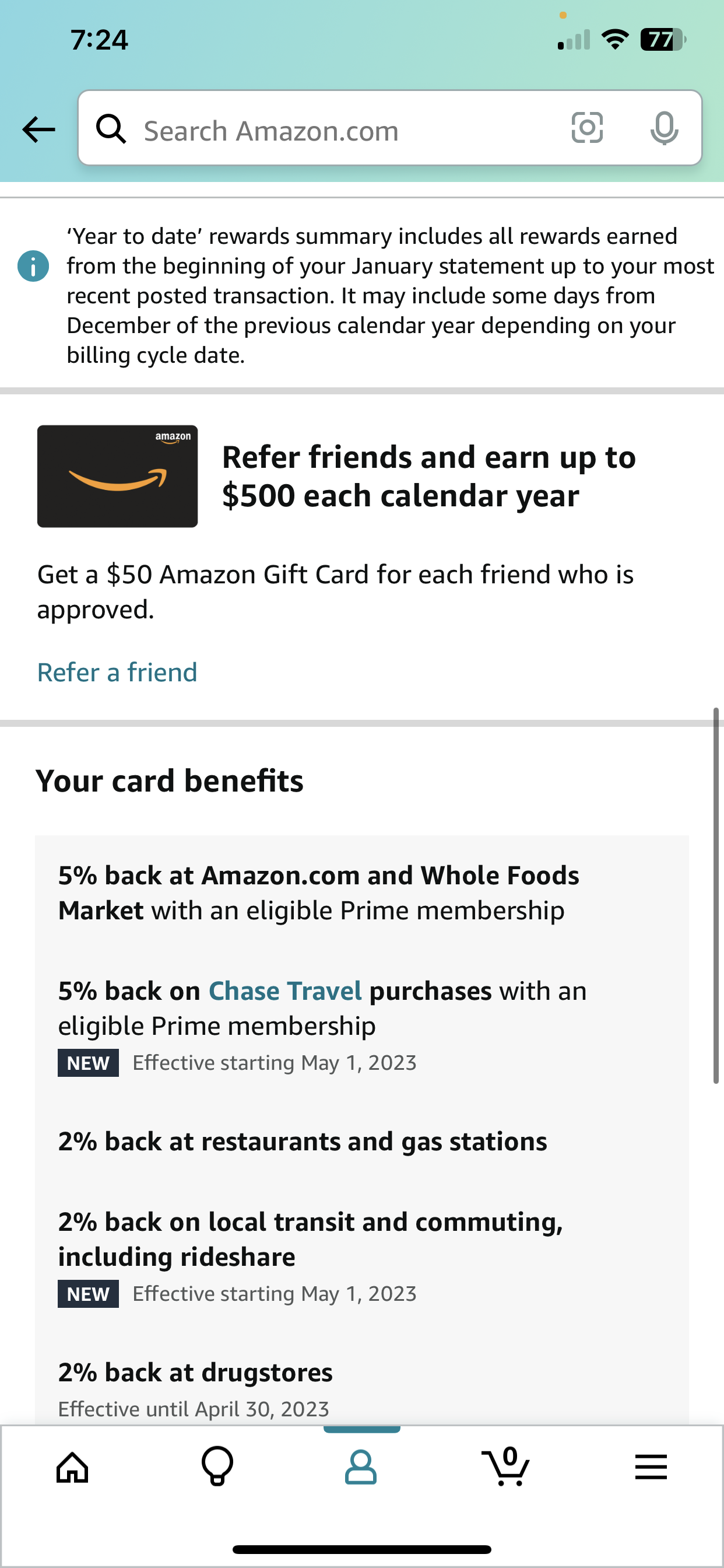
Task: Open the Chase Travel link
Action: (284, 991)
